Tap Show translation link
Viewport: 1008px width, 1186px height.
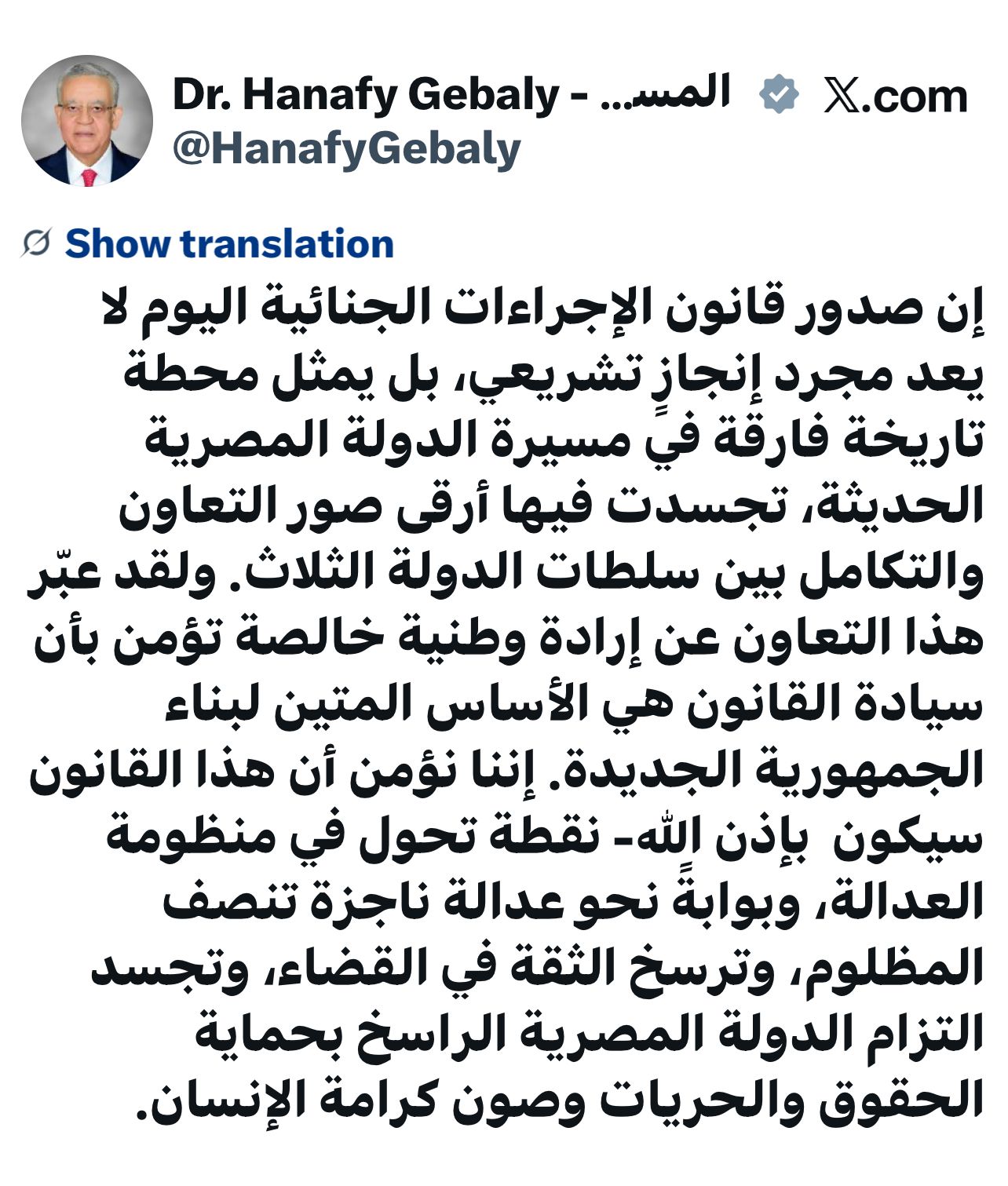(x=228, y=244)
